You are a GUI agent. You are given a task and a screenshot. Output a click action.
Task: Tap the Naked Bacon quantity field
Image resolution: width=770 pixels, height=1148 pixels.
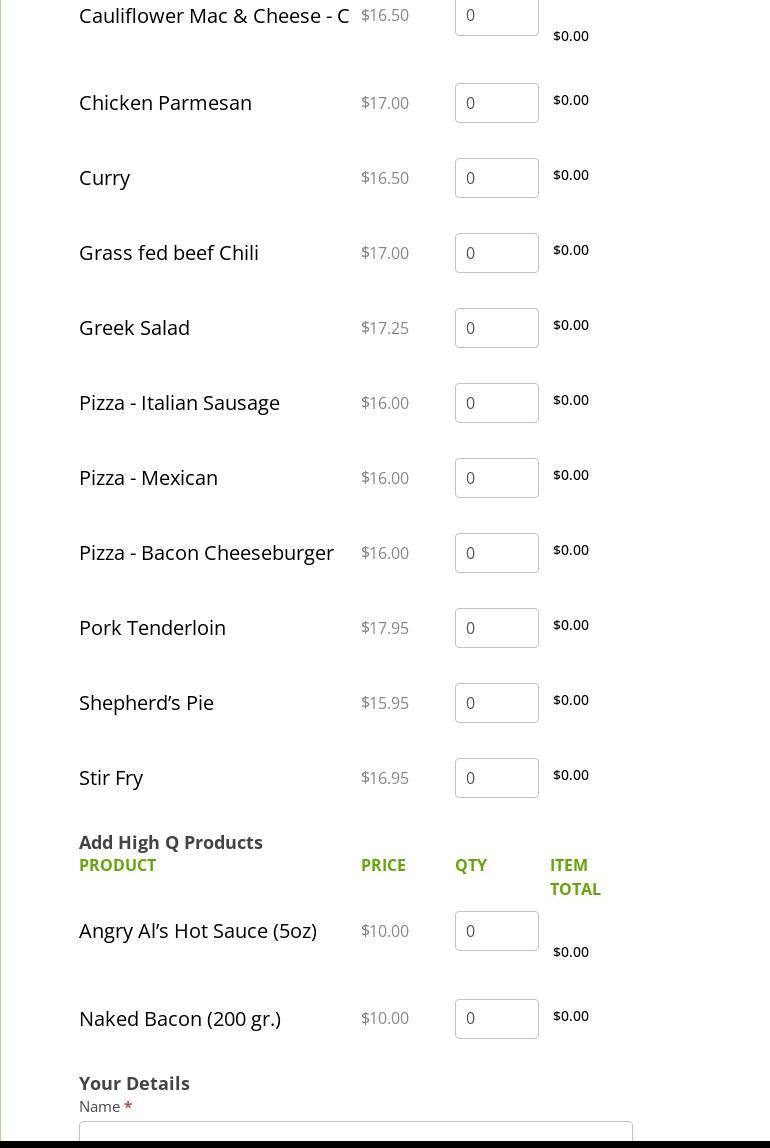click(496, 1019)
